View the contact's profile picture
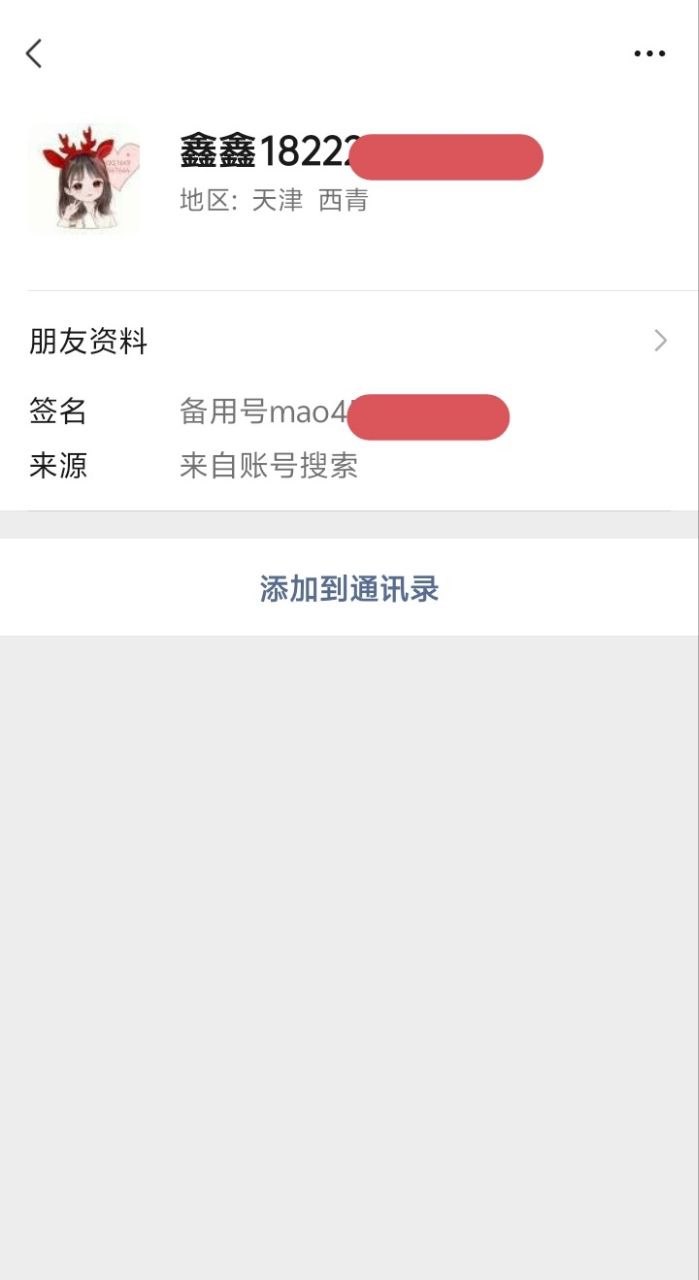 84,178
